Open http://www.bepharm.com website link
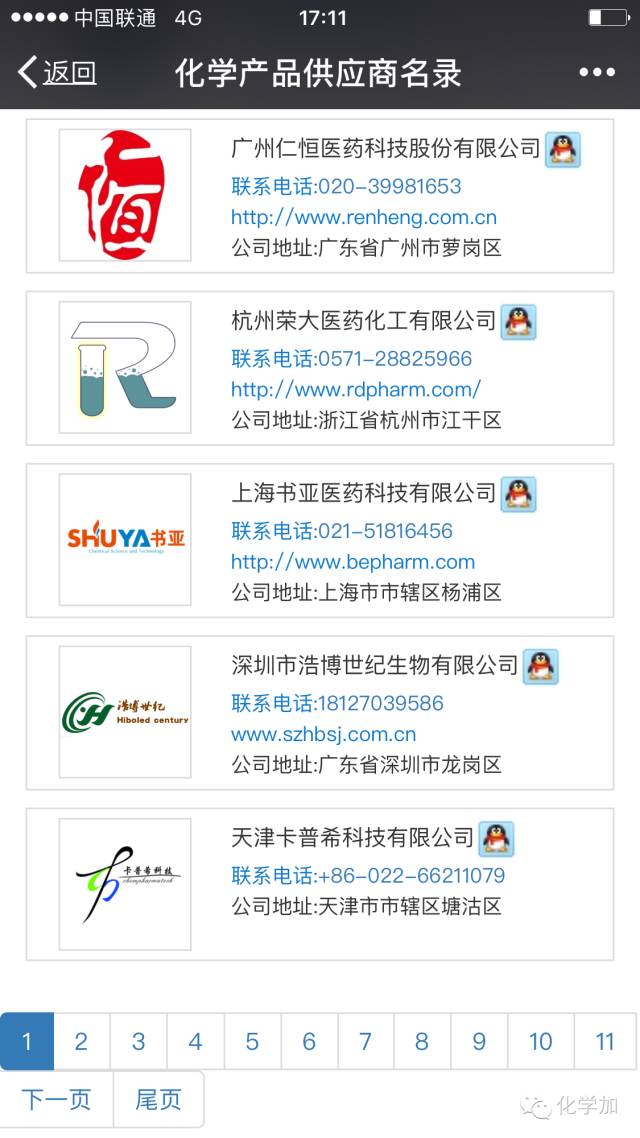Image resolution: width=640 pixels, height=1138 pixels. [352, 561]
